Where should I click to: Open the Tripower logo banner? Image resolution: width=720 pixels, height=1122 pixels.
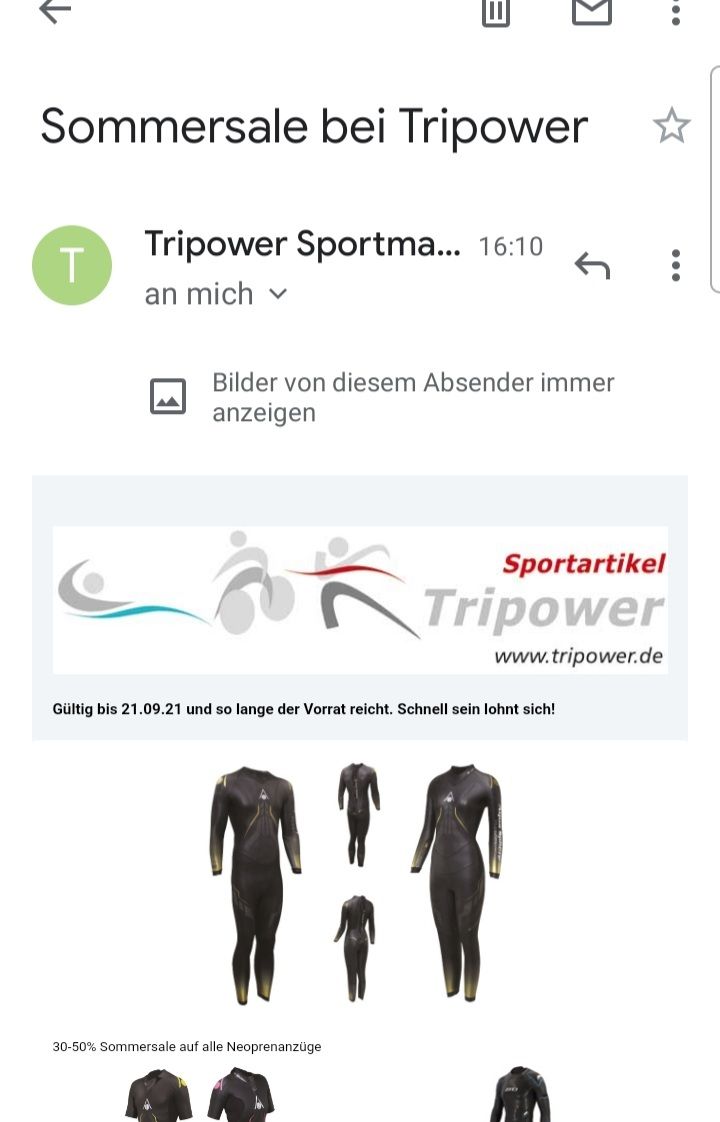coord(360,599)
